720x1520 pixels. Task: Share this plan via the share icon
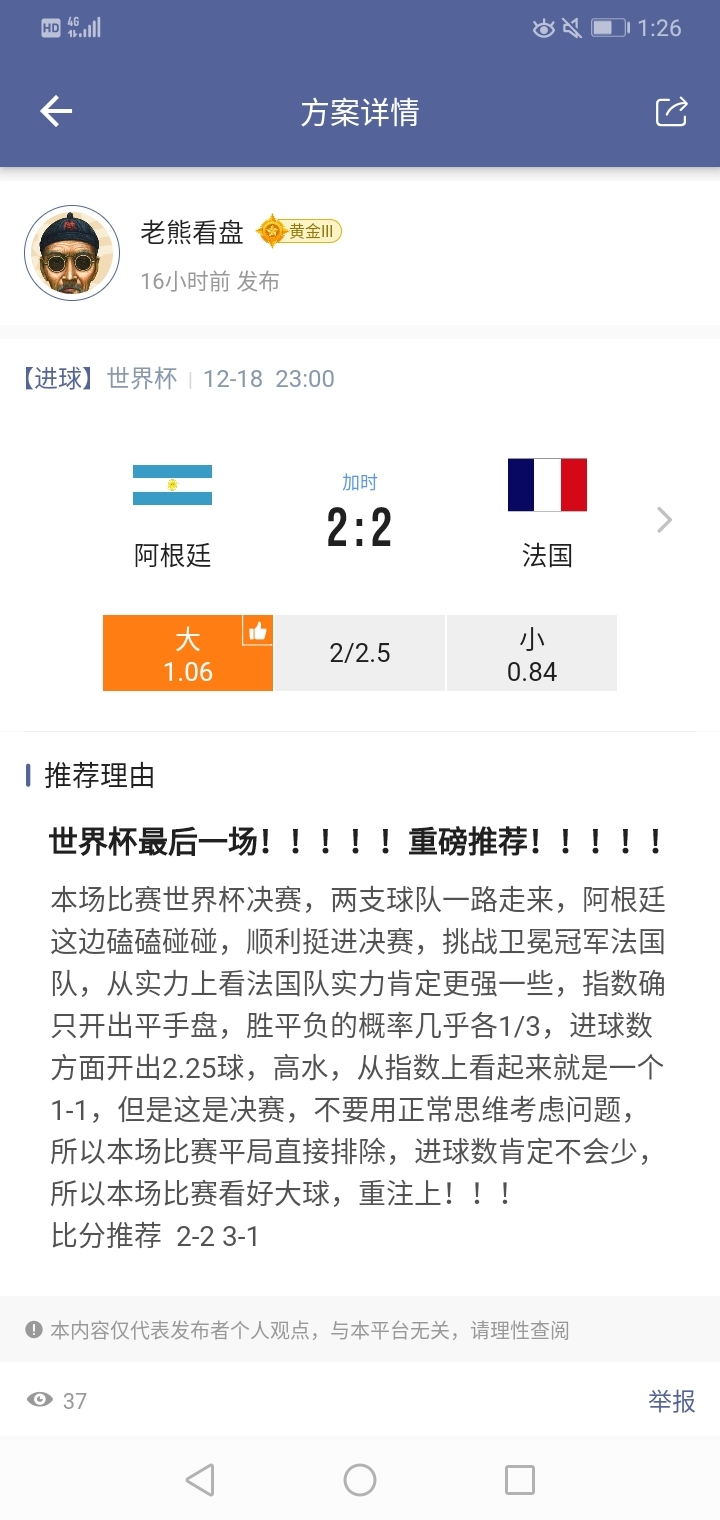(671, 112)
